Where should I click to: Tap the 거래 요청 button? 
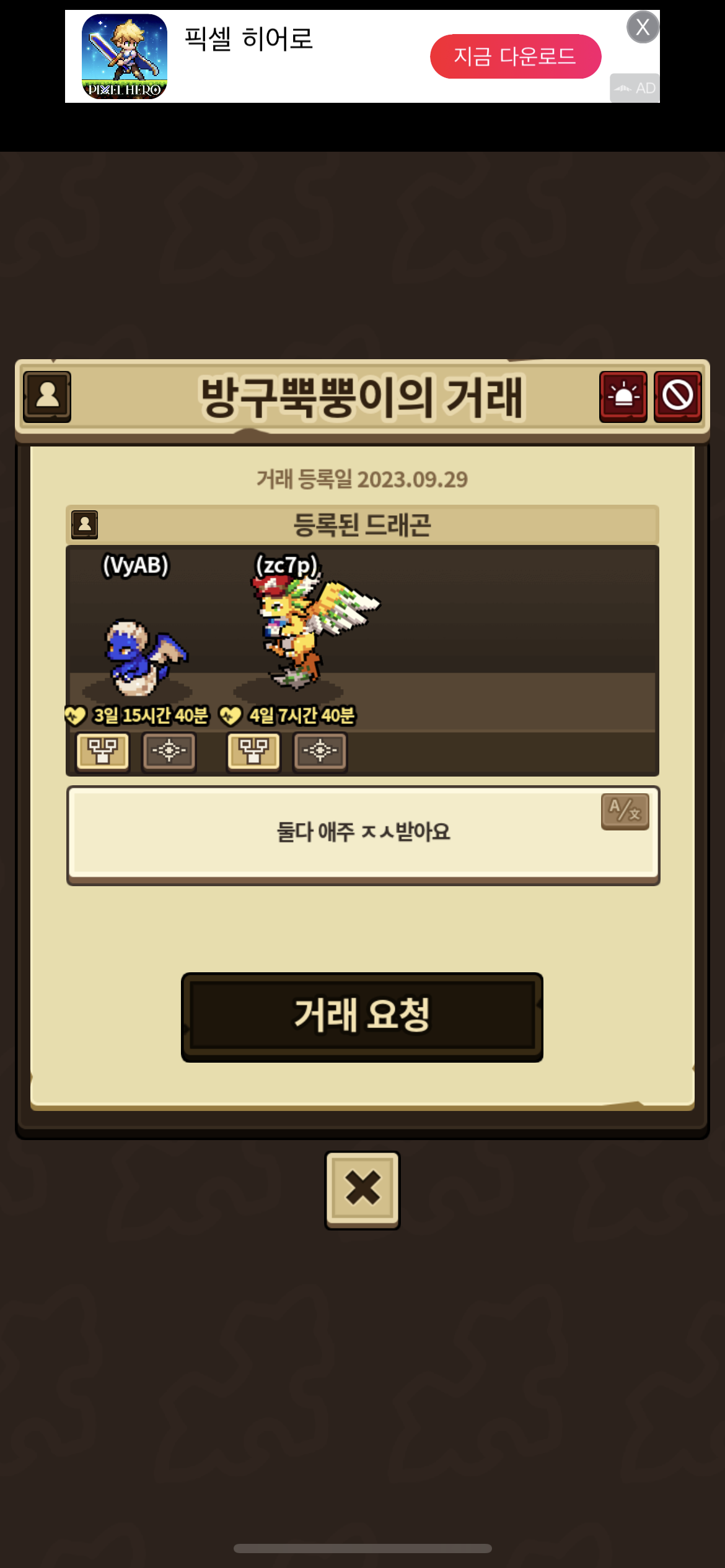(362, 1017)
